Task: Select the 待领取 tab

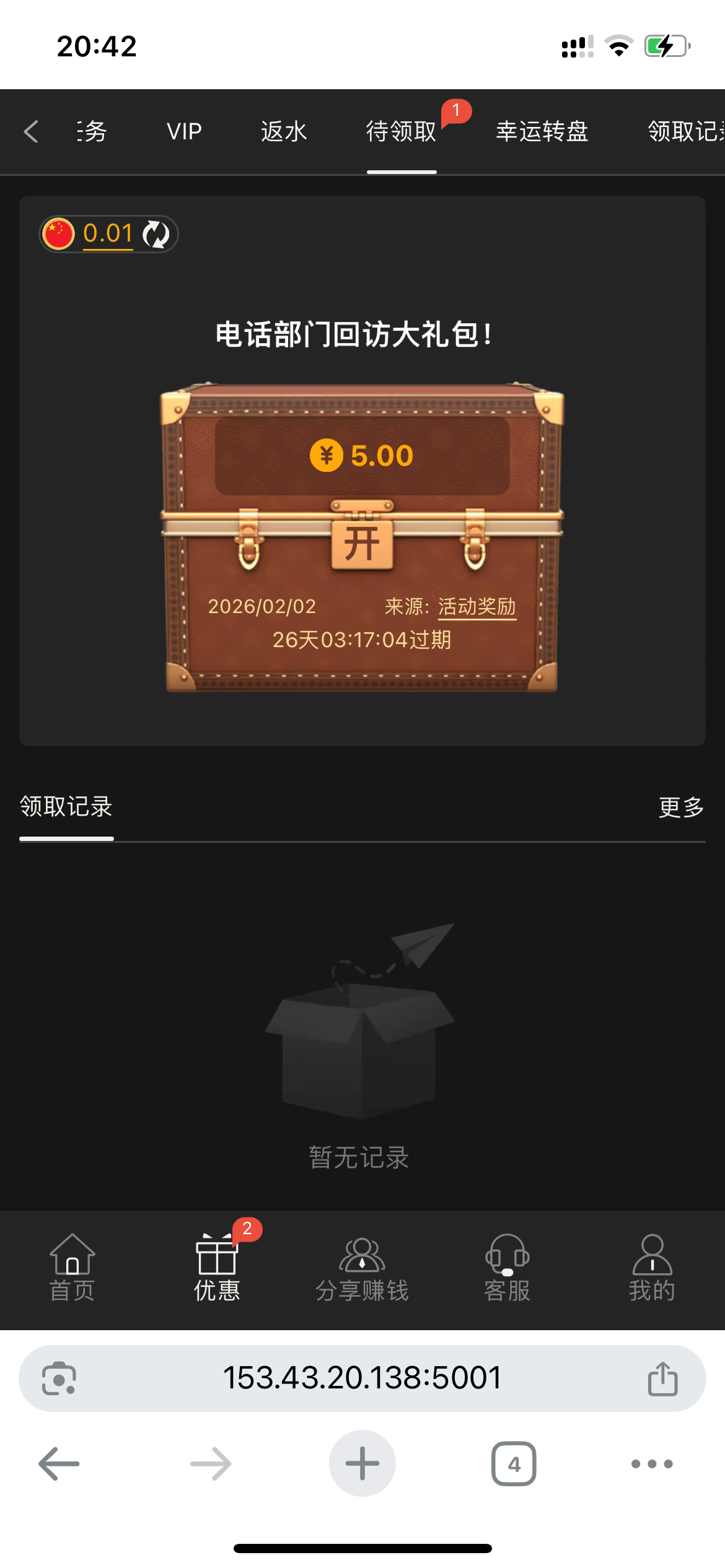Action: pyautogui.click(x=402, y=131)
